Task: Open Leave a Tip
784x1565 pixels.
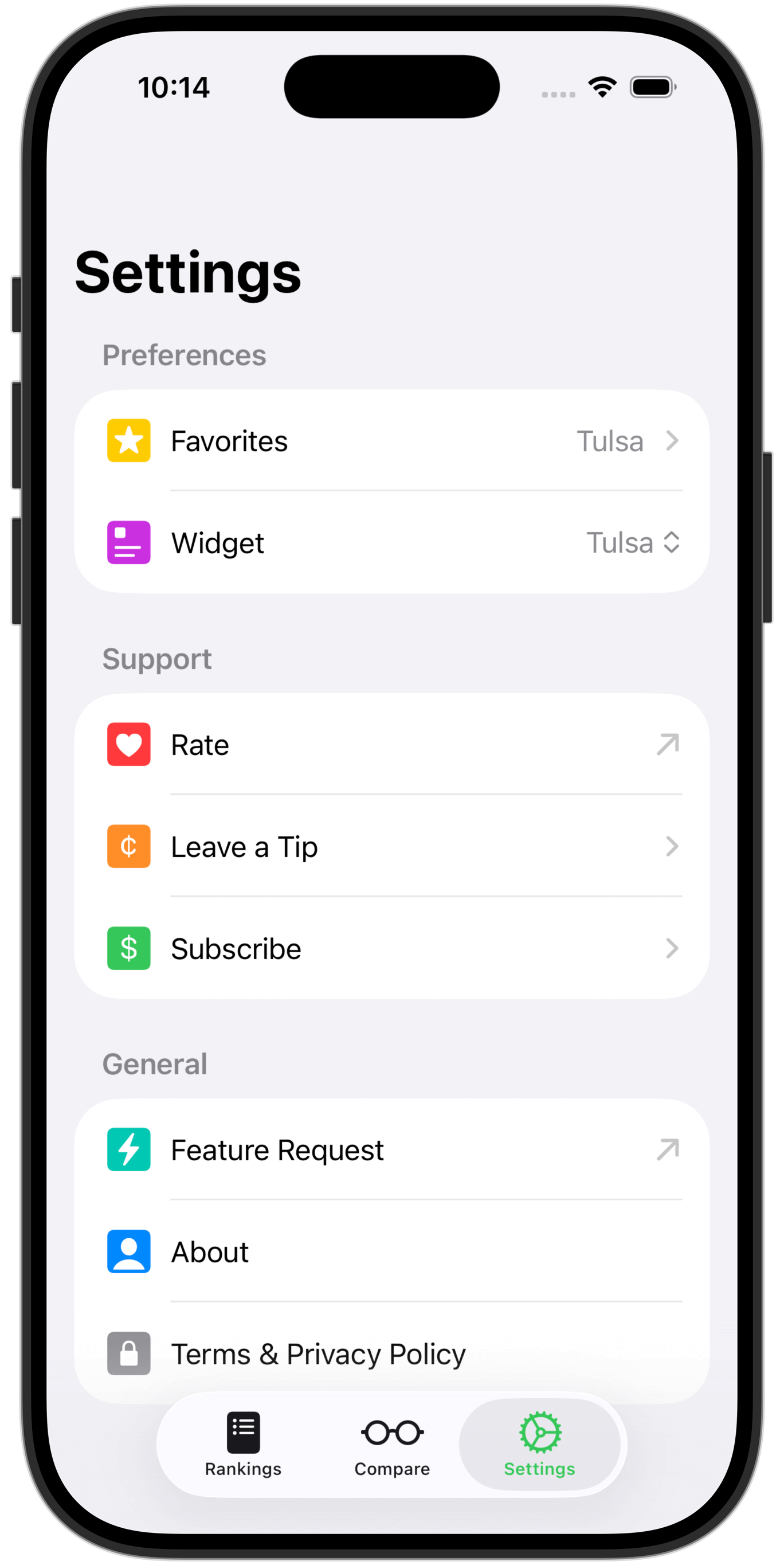Action: [391, 847]
